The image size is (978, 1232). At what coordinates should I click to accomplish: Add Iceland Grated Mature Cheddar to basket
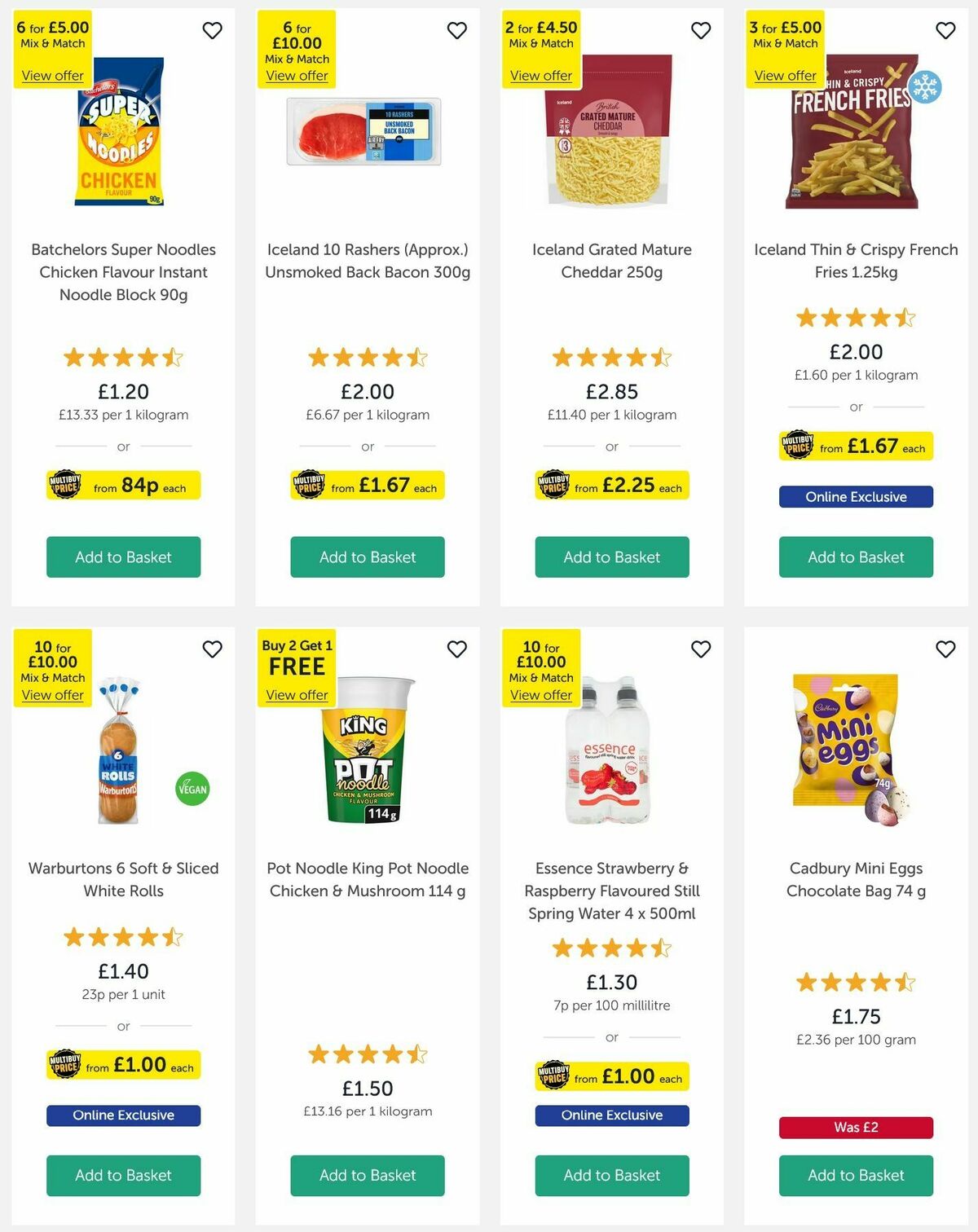(x=612, y=557)
